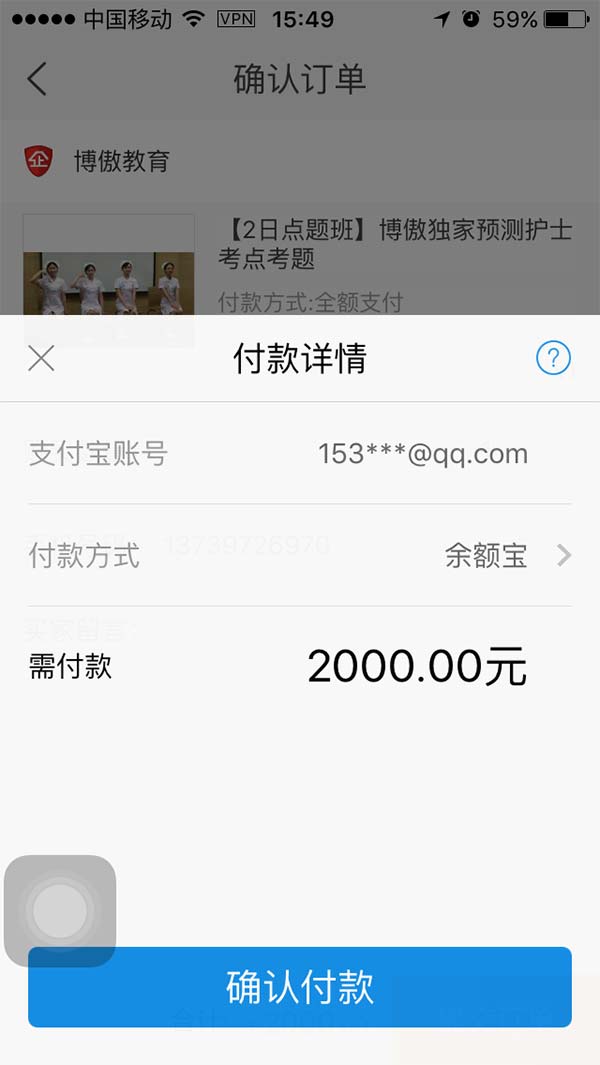Open the payment help question mark
Screen dimensions: 600x1065
click(x=553, y=358)
